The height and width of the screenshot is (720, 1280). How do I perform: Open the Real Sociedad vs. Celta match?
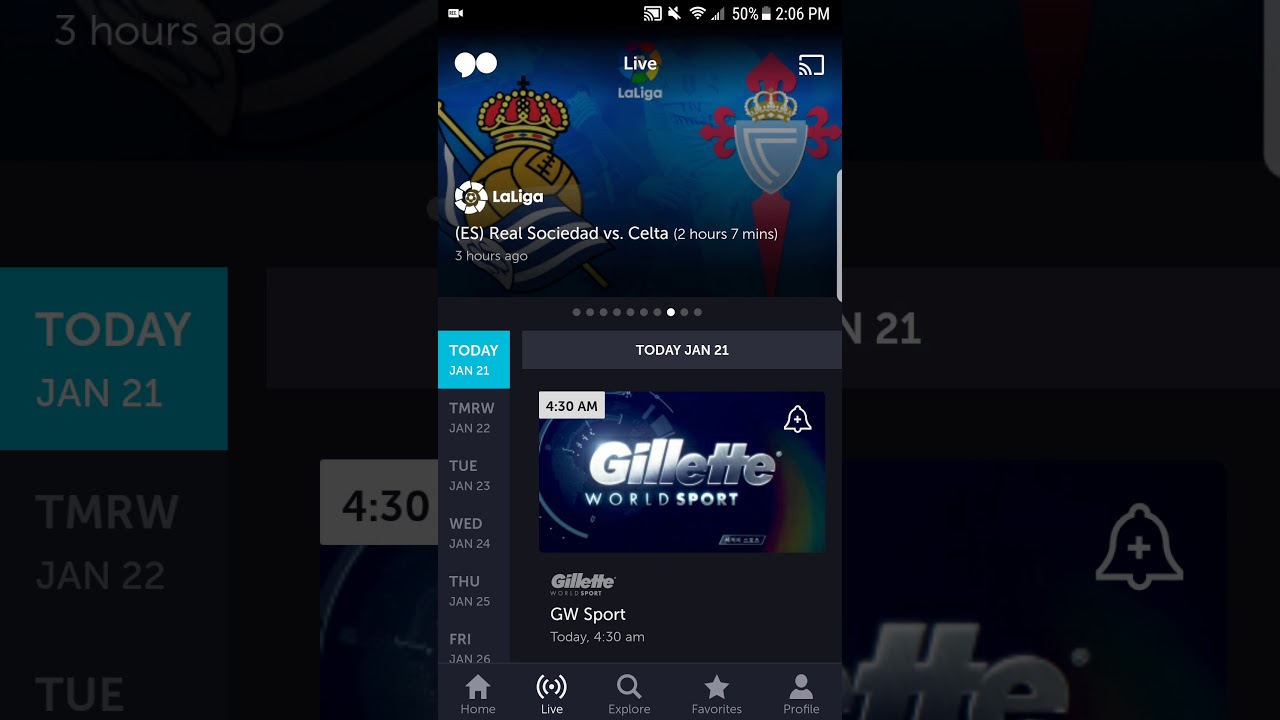(x=616, y=234)
